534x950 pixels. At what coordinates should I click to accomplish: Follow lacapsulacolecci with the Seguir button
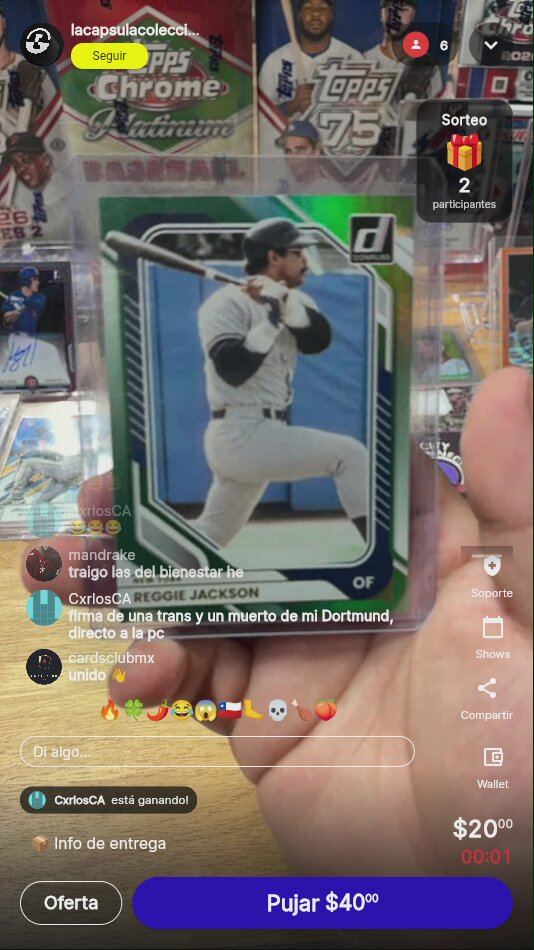[x=109, y=56]
